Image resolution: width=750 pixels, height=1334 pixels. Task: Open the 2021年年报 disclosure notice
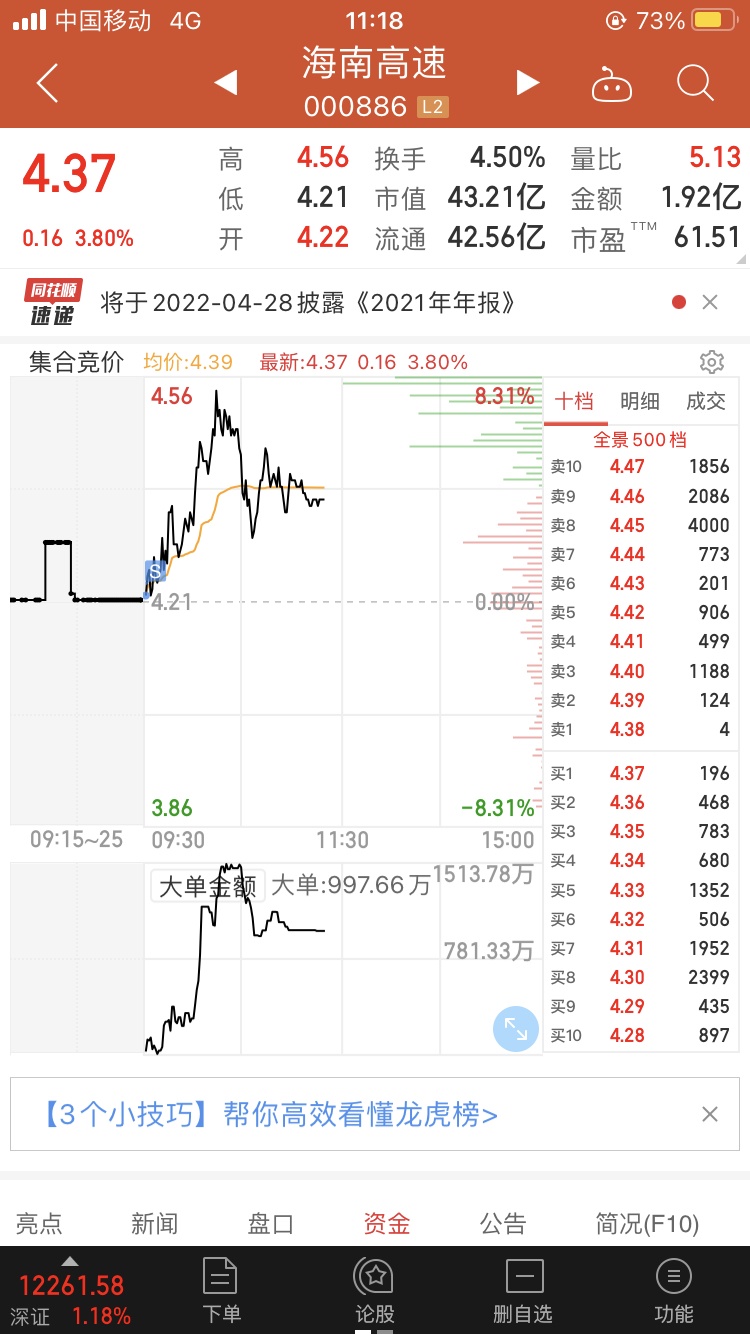[308, 302]
